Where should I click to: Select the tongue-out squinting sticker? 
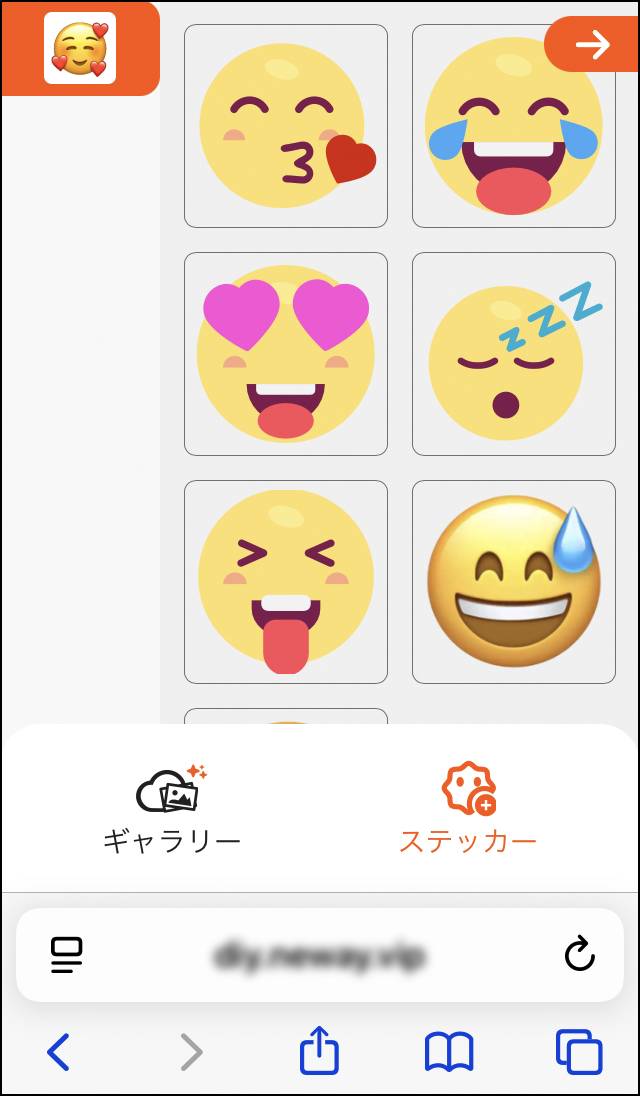tap(286, 582)
